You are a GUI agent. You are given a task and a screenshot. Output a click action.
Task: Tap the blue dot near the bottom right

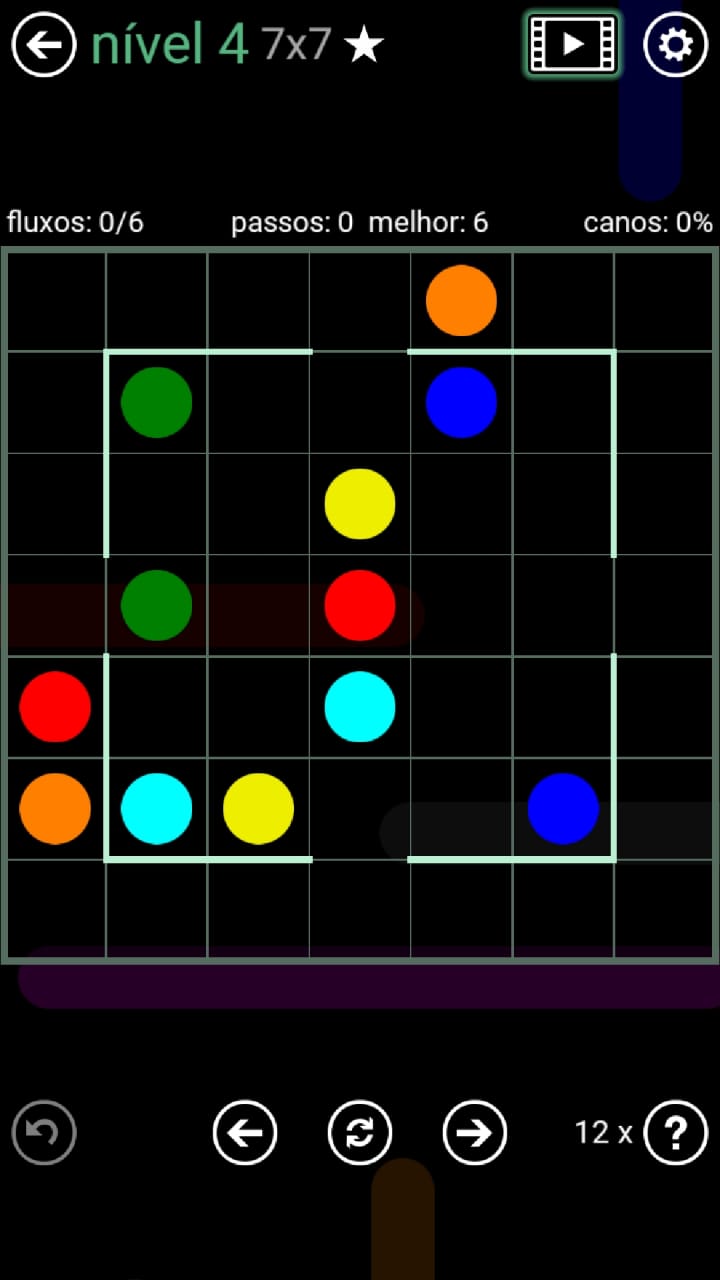pos(563,808)
